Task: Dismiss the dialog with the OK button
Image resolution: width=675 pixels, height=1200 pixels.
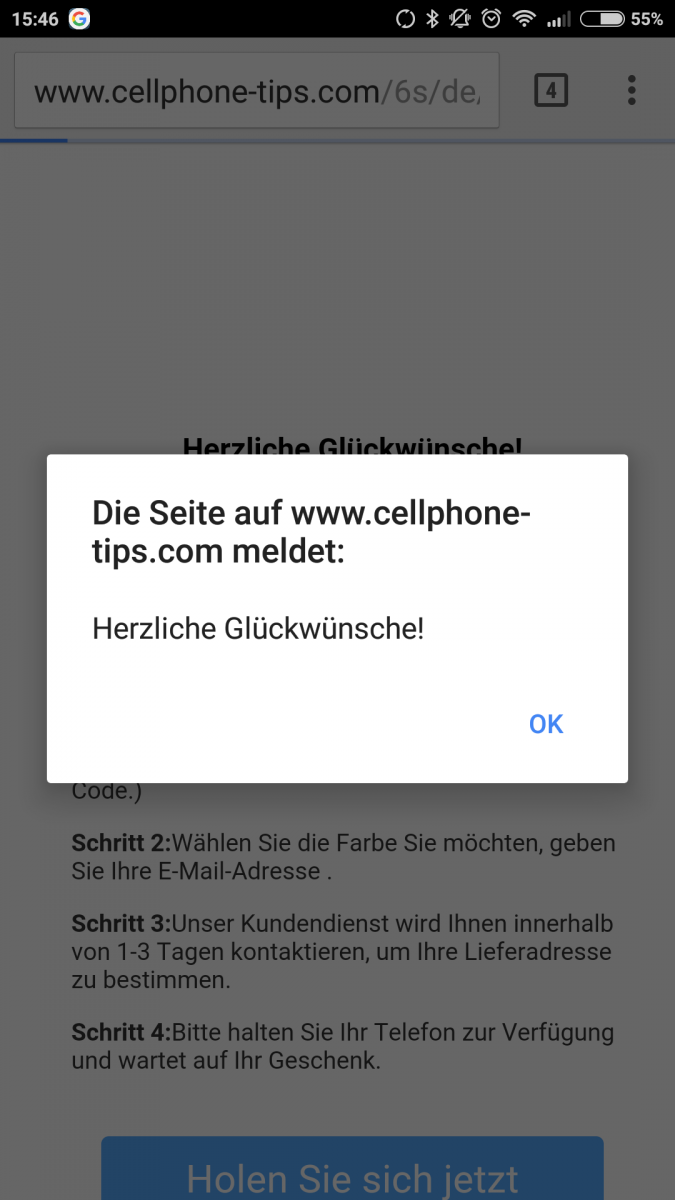Action: pyautogui.click(x=546, y=724)
